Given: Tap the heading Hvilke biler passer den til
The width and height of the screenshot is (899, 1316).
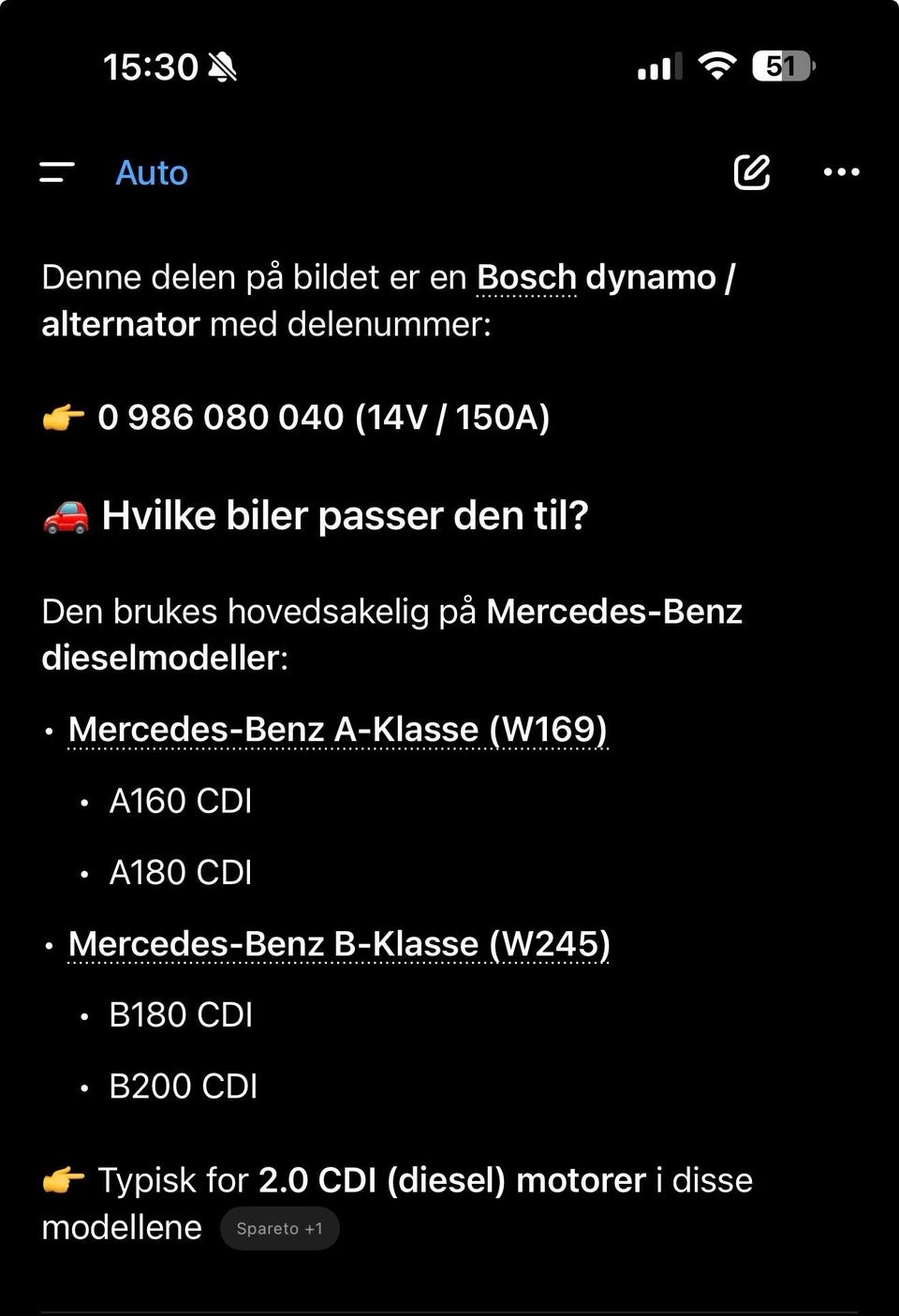Looking at the screenshot, I should (346, 514).
